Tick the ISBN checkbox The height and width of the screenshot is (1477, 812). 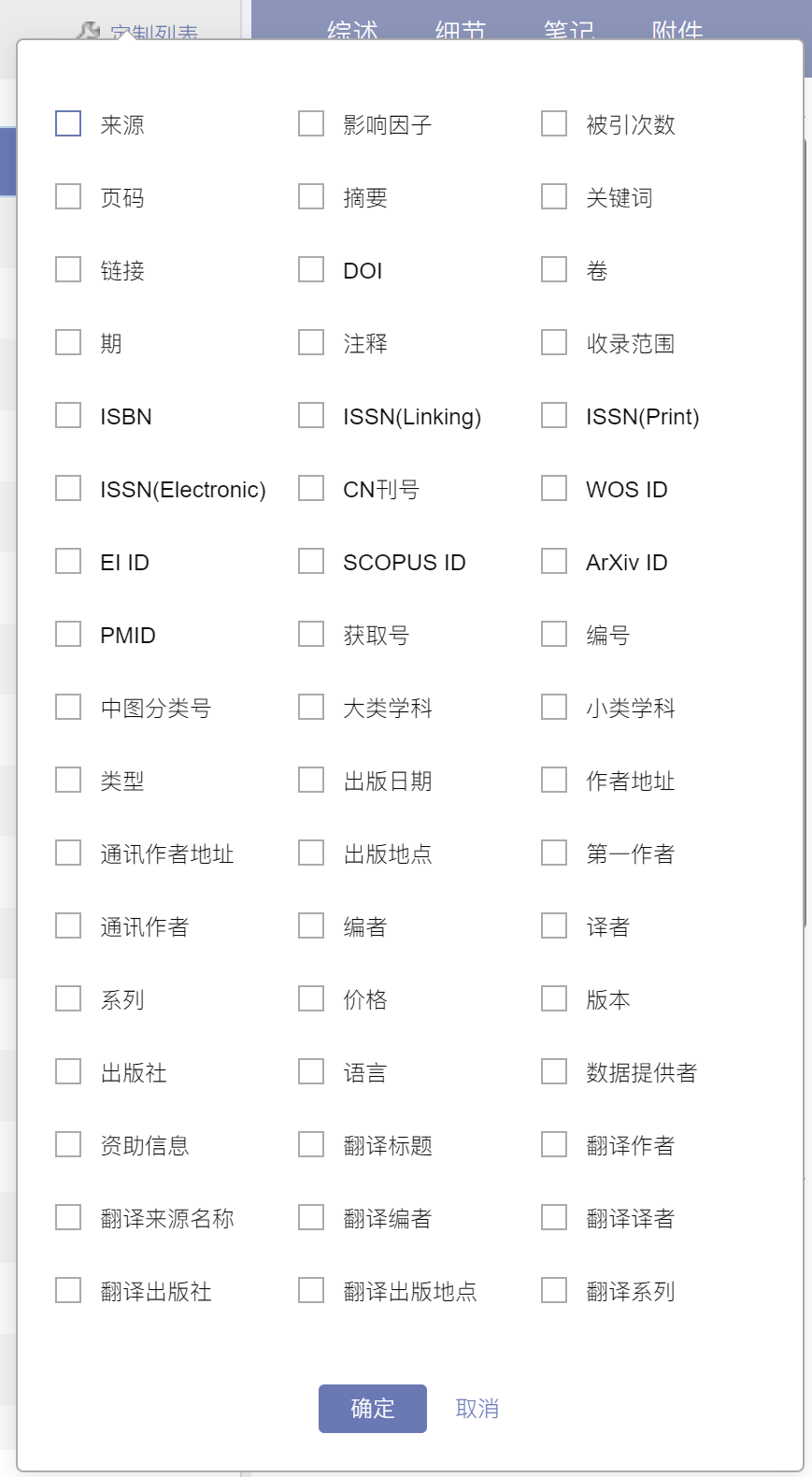(68, 416)
